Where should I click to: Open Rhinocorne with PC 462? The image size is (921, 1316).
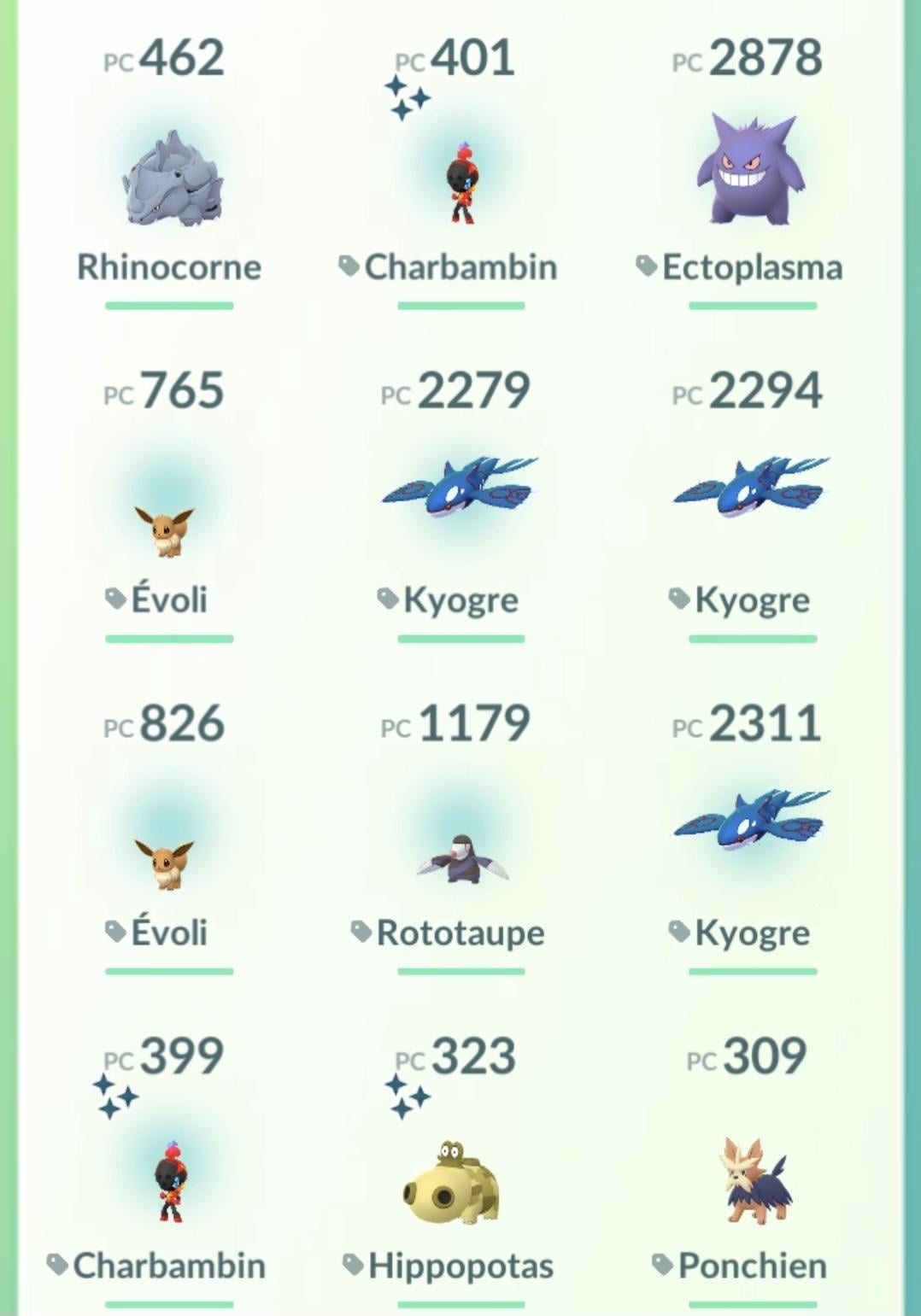pyautogui.click(x=171, y=181)
